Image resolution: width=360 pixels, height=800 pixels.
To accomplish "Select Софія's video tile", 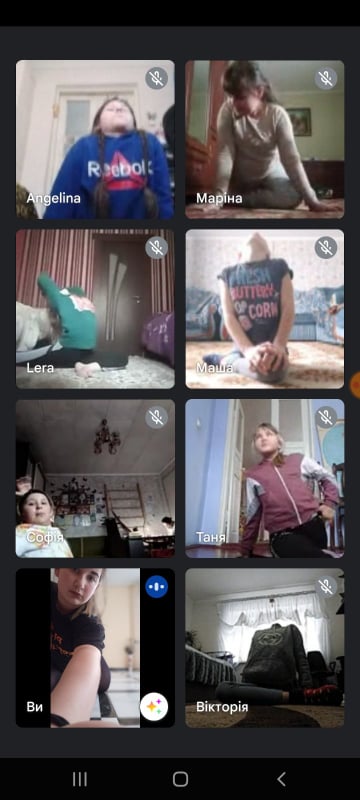I will coord(95,478).
